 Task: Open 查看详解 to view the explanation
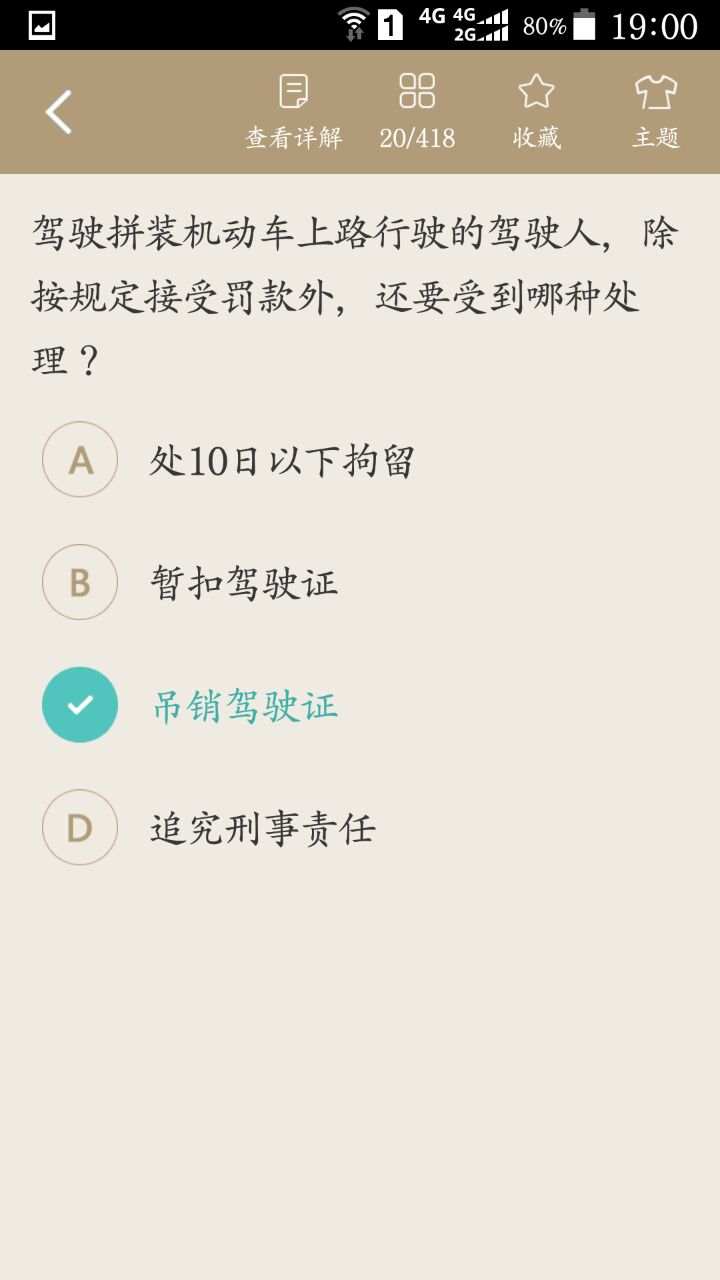pyautogui.click(x=294, y=112)
